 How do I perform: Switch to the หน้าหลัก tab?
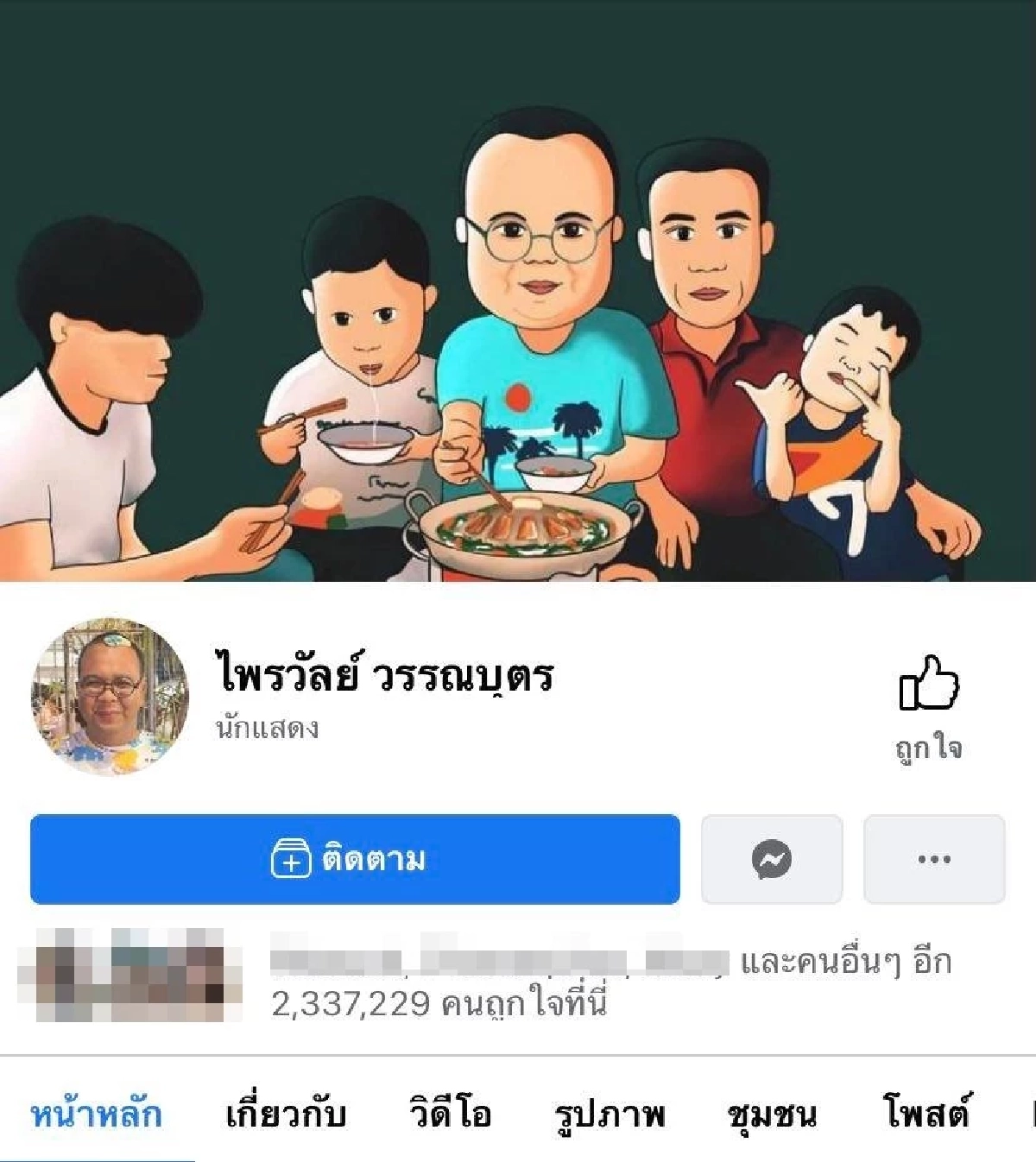96,1113
